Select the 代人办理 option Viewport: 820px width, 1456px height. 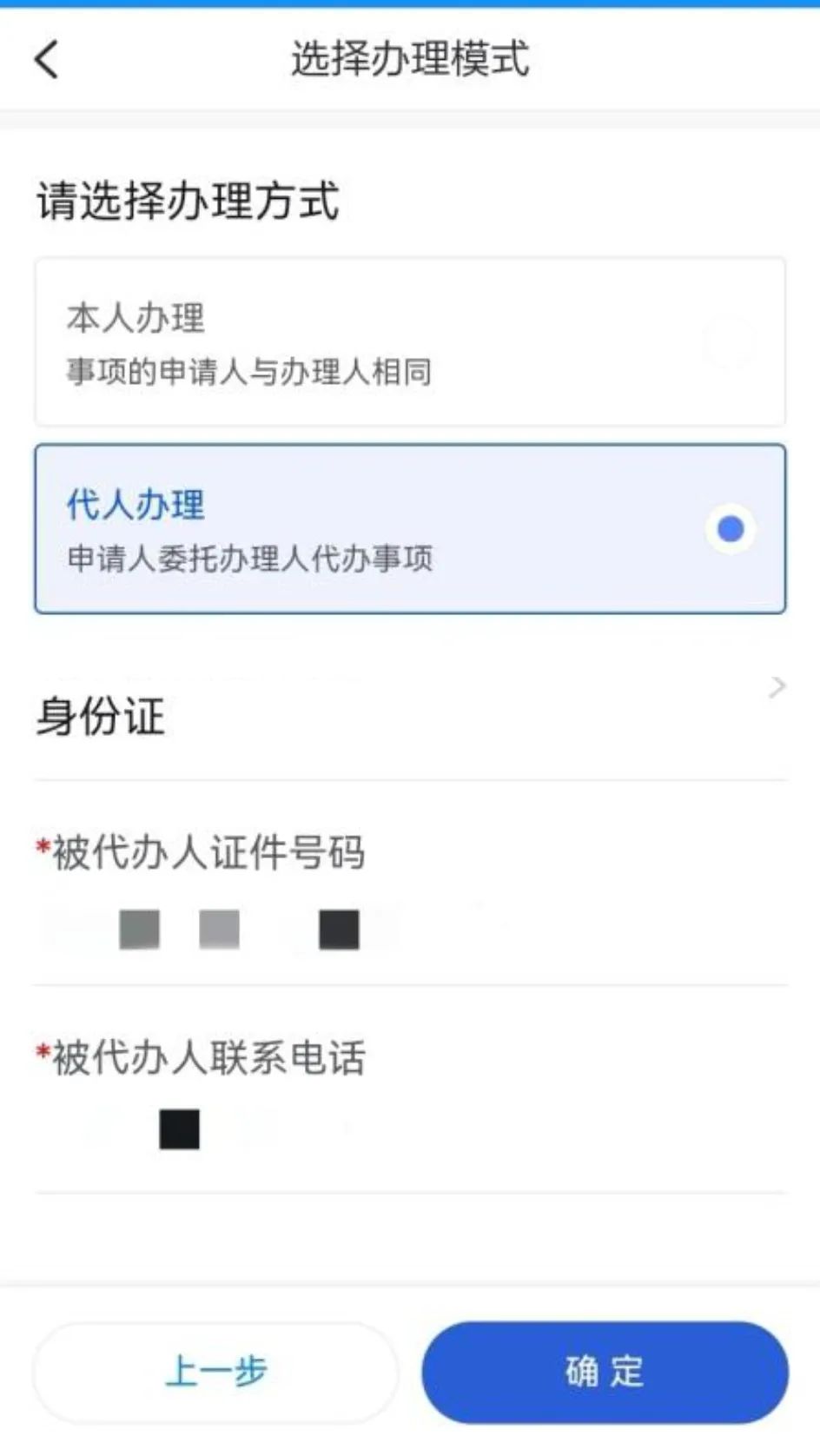point(410,529)
